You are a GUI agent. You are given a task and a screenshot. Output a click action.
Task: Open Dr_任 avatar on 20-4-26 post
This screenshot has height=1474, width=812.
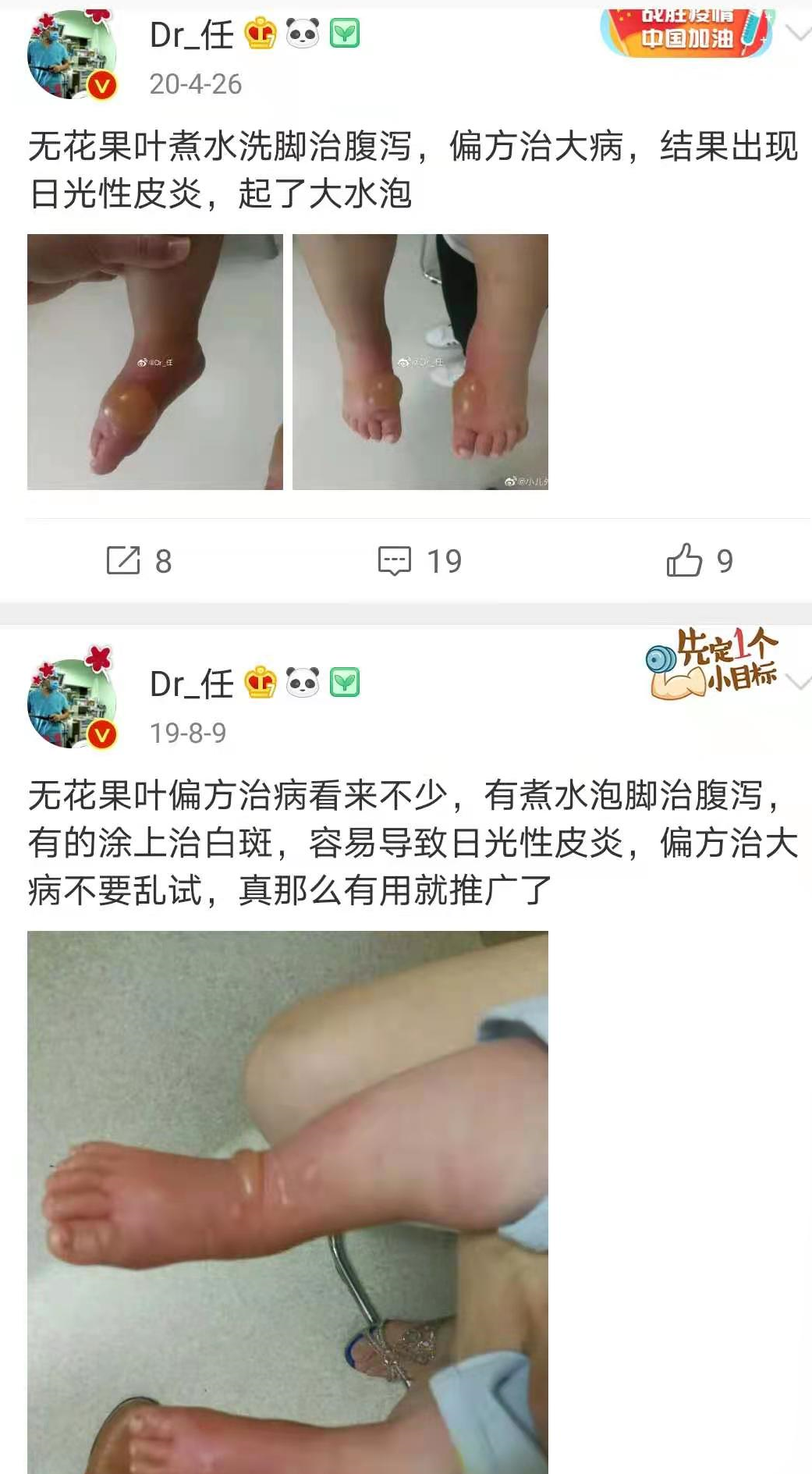[71, 55]
